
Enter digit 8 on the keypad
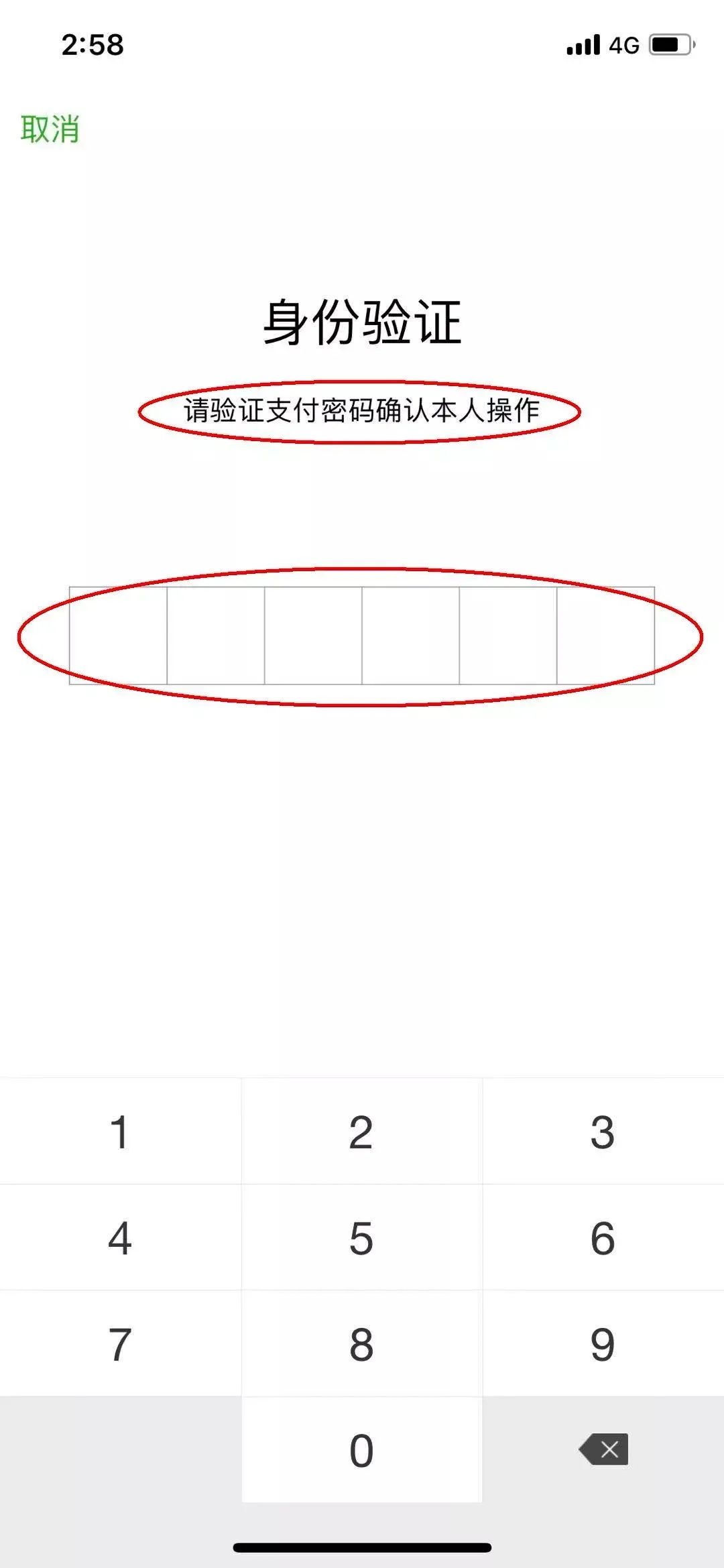click(361, 1344)
